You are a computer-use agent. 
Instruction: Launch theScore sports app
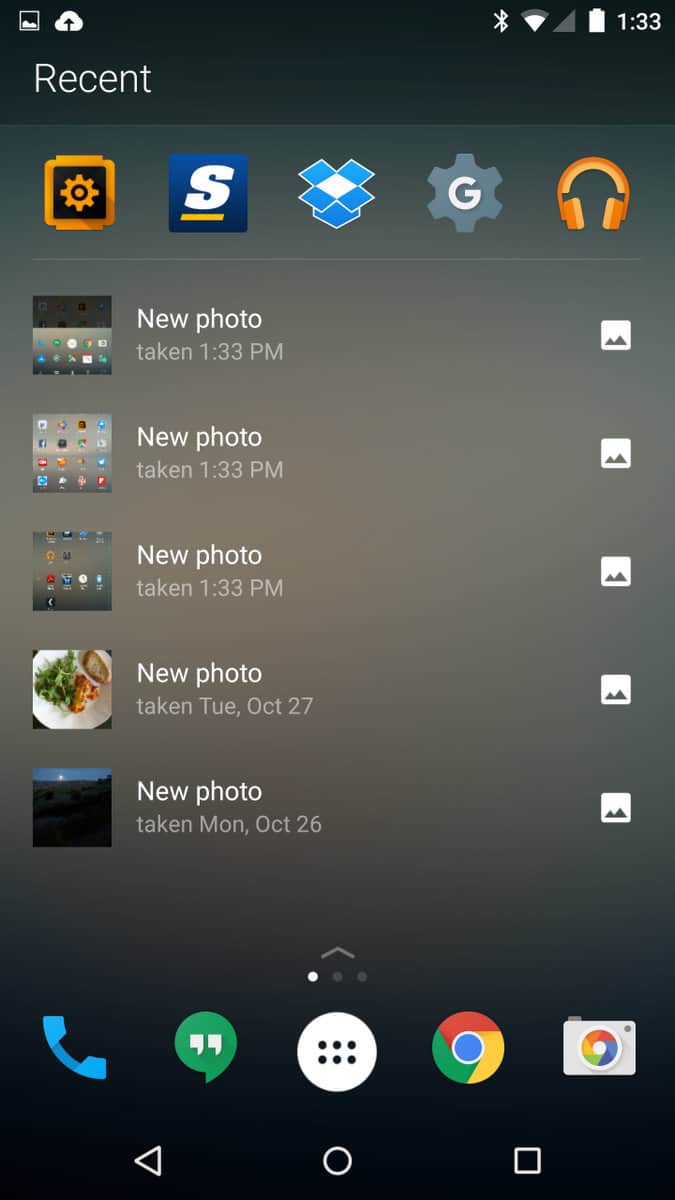[208, 193]
